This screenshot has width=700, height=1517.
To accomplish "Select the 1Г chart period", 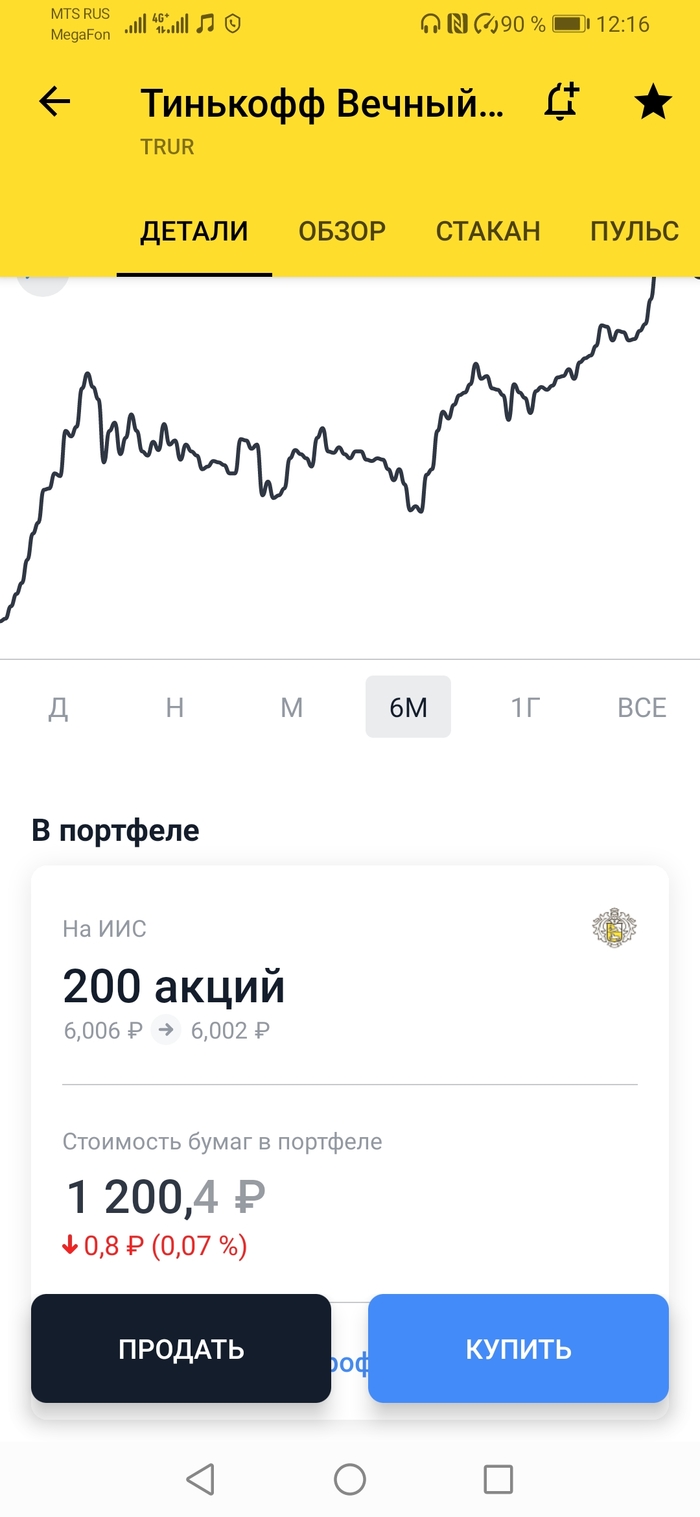I will pyautogui.click(x=525, y=708).
